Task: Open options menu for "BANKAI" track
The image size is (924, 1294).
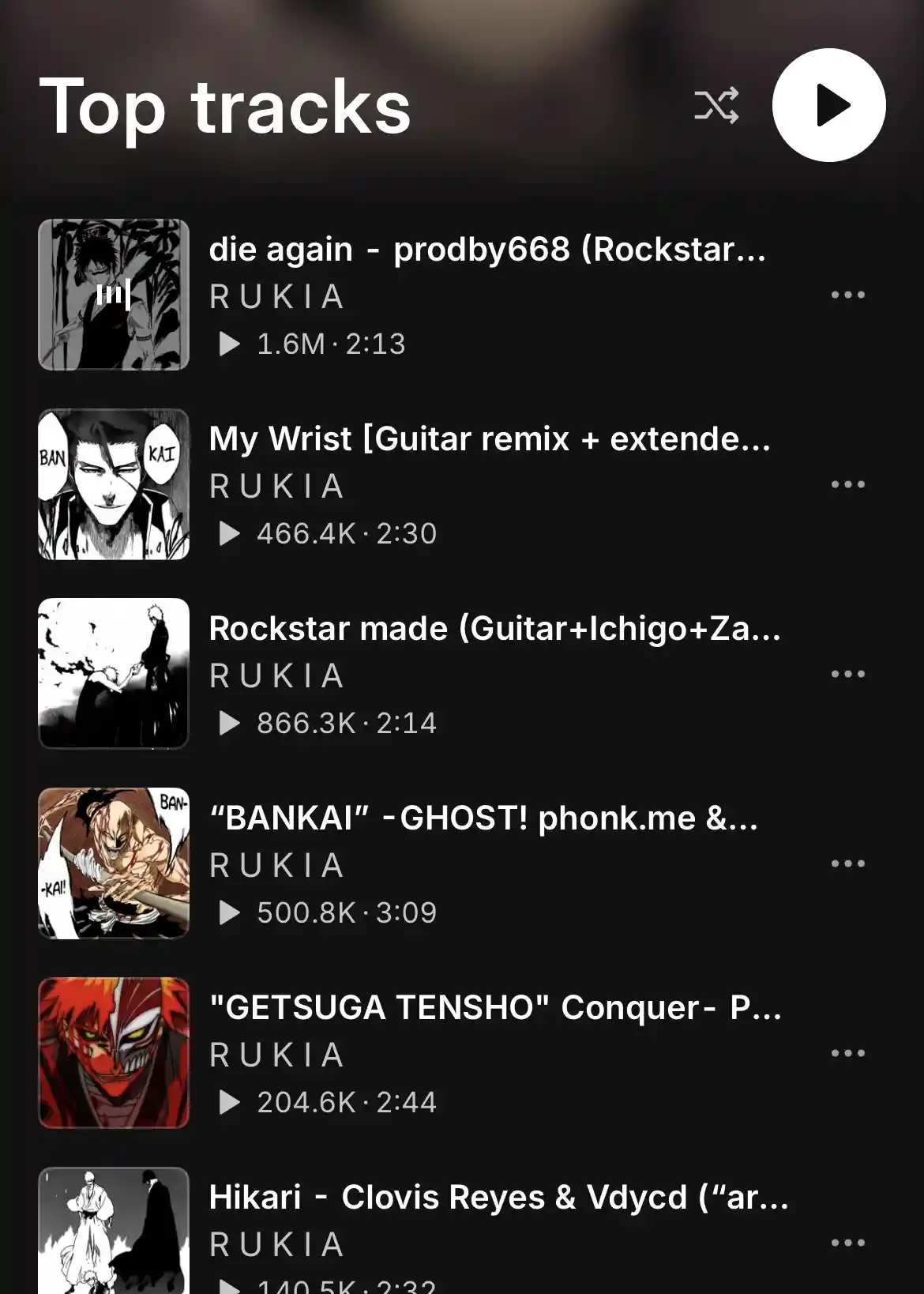Action: (847, 863)
